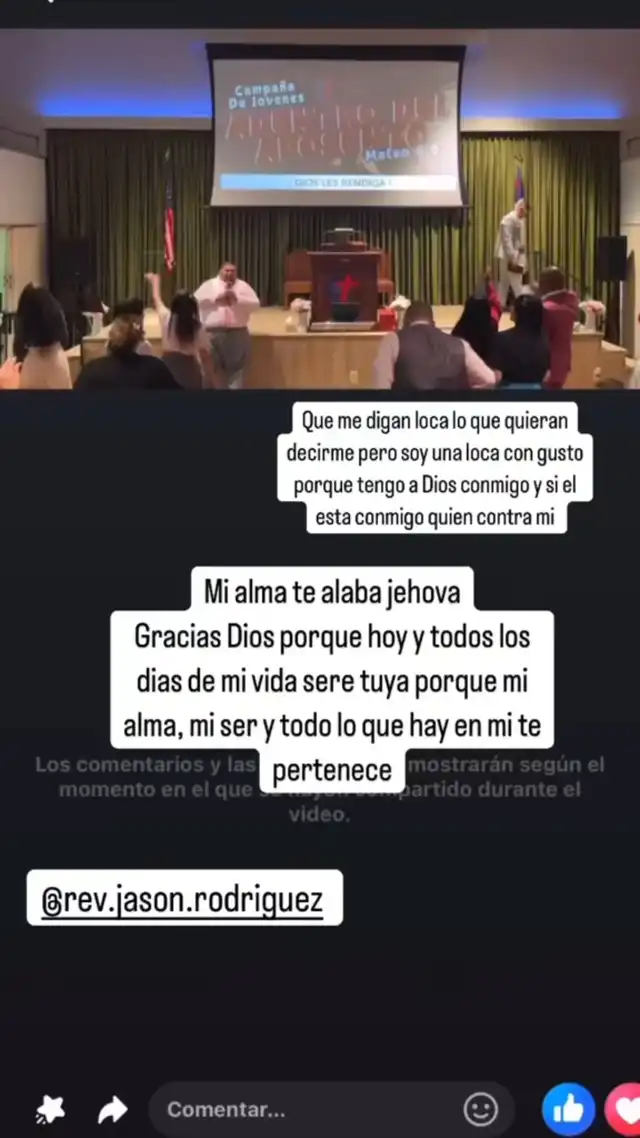Open the emoji picker in comment box
Screen dimensions: 640x1138
click(481, 1108)
